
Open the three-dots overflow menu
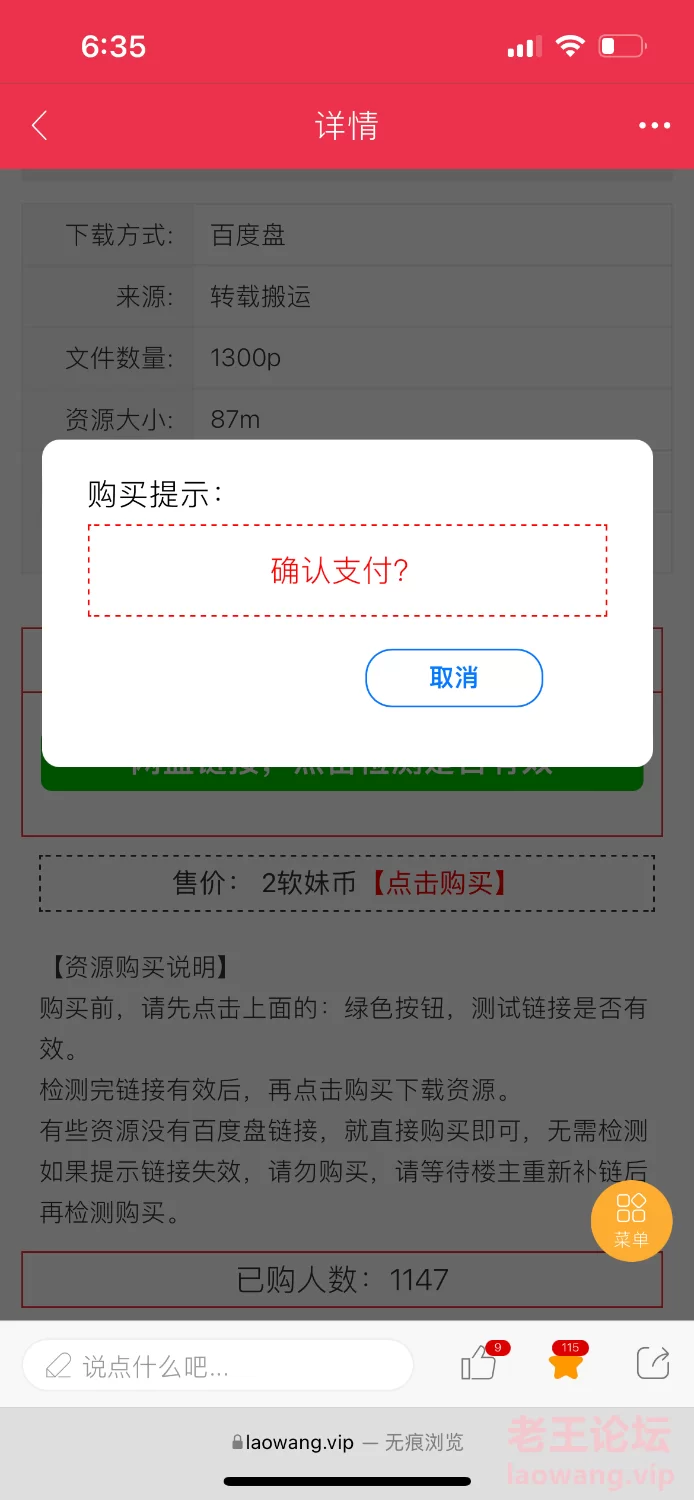coord(654,126)
